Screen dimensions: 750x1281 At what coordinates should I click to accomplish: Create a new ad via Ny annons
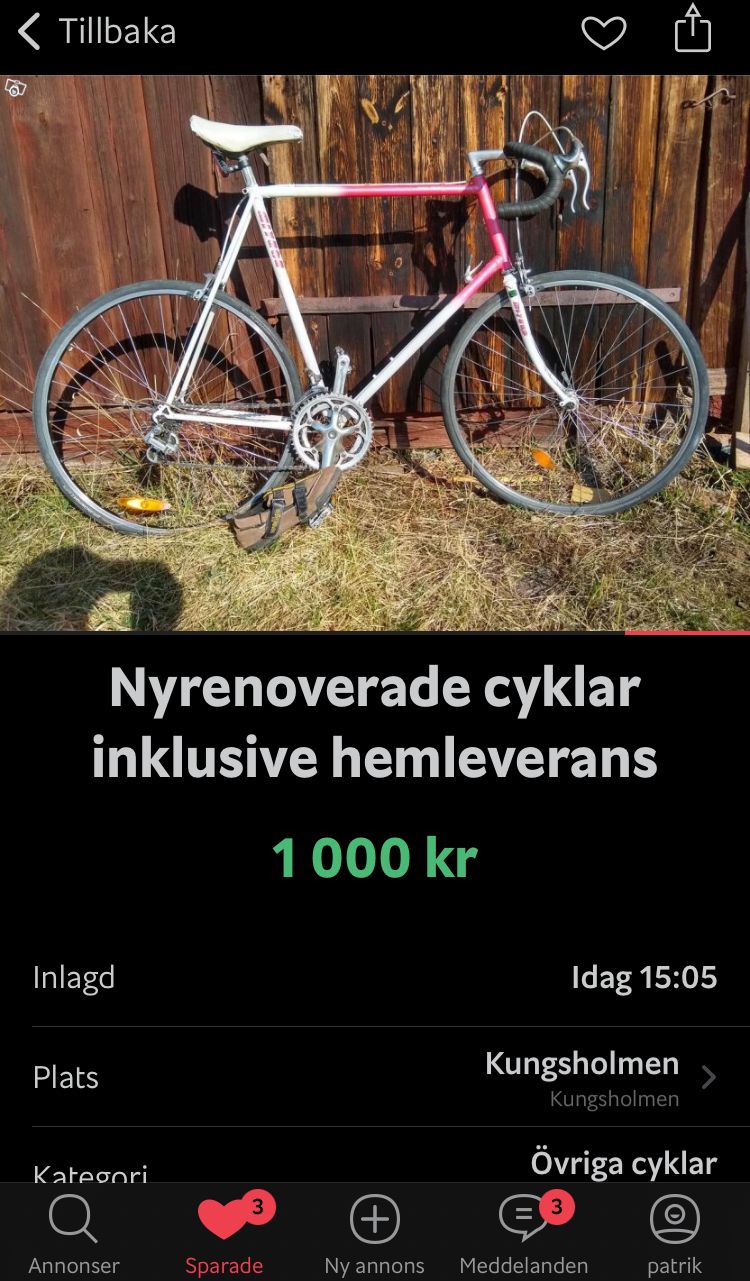point(374,1235)
